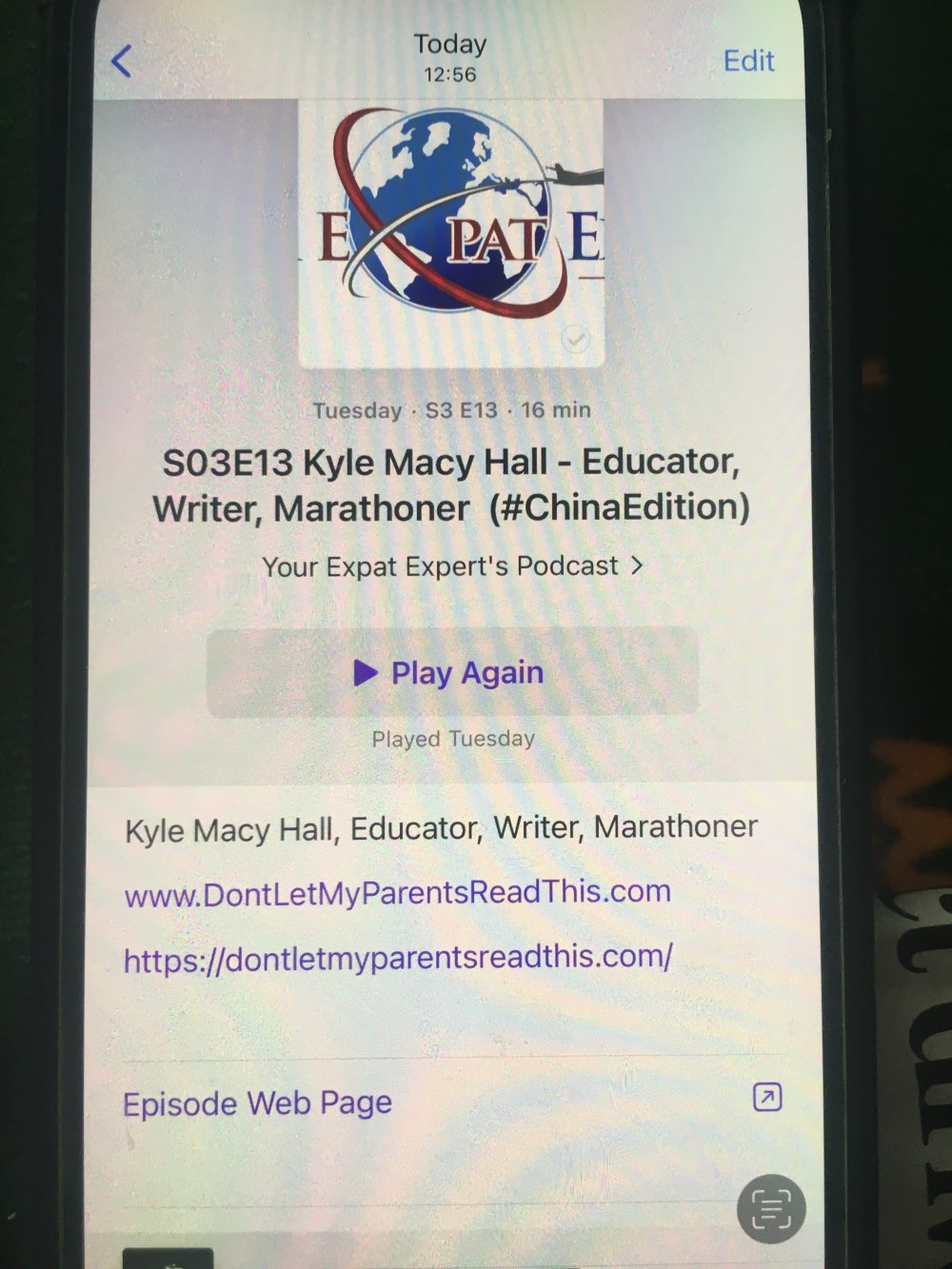Go back using the top-left arrow
The height and width of the screenshot is (1269, 952).
[122, 61]
